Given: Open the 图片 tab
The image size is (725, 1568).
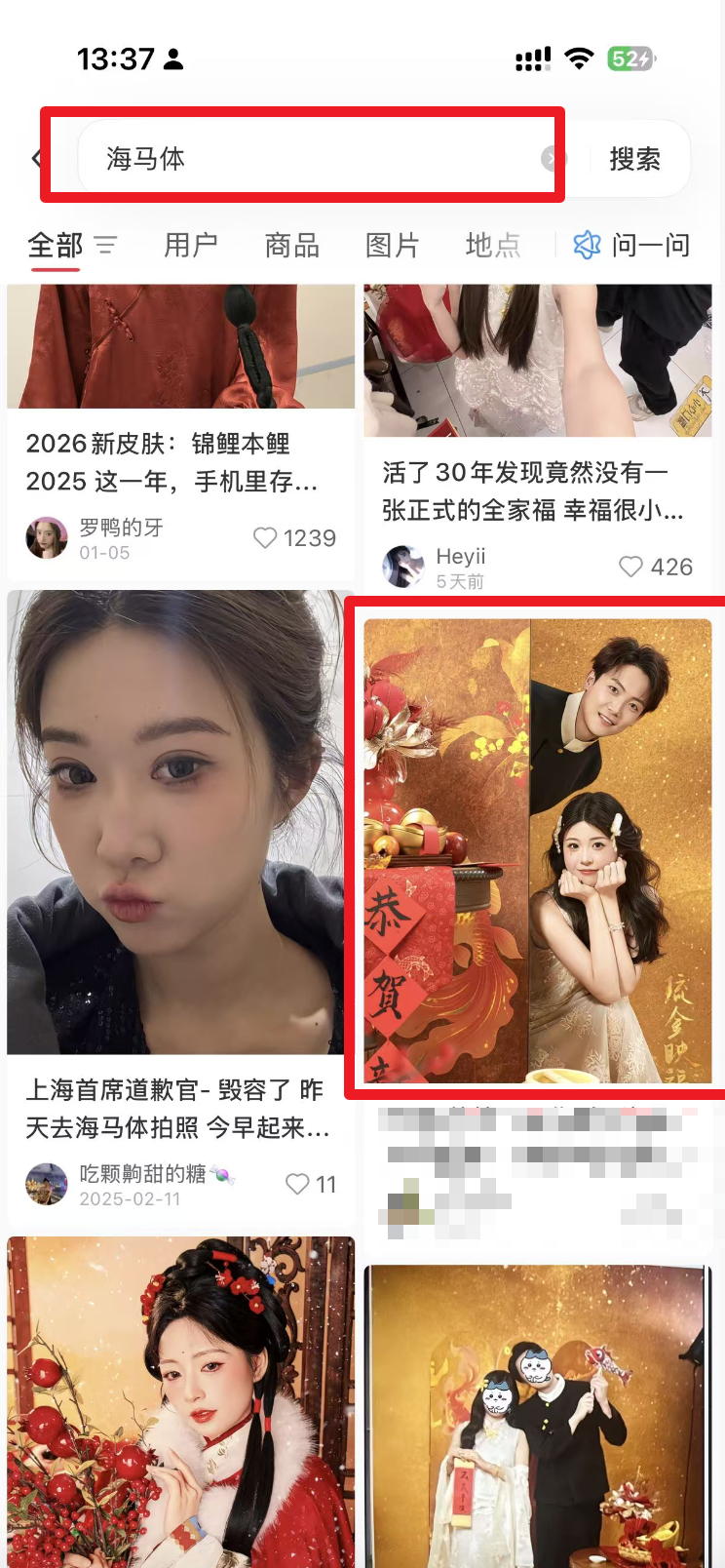Looking at the screenshot, I should (x=393, y=245).
